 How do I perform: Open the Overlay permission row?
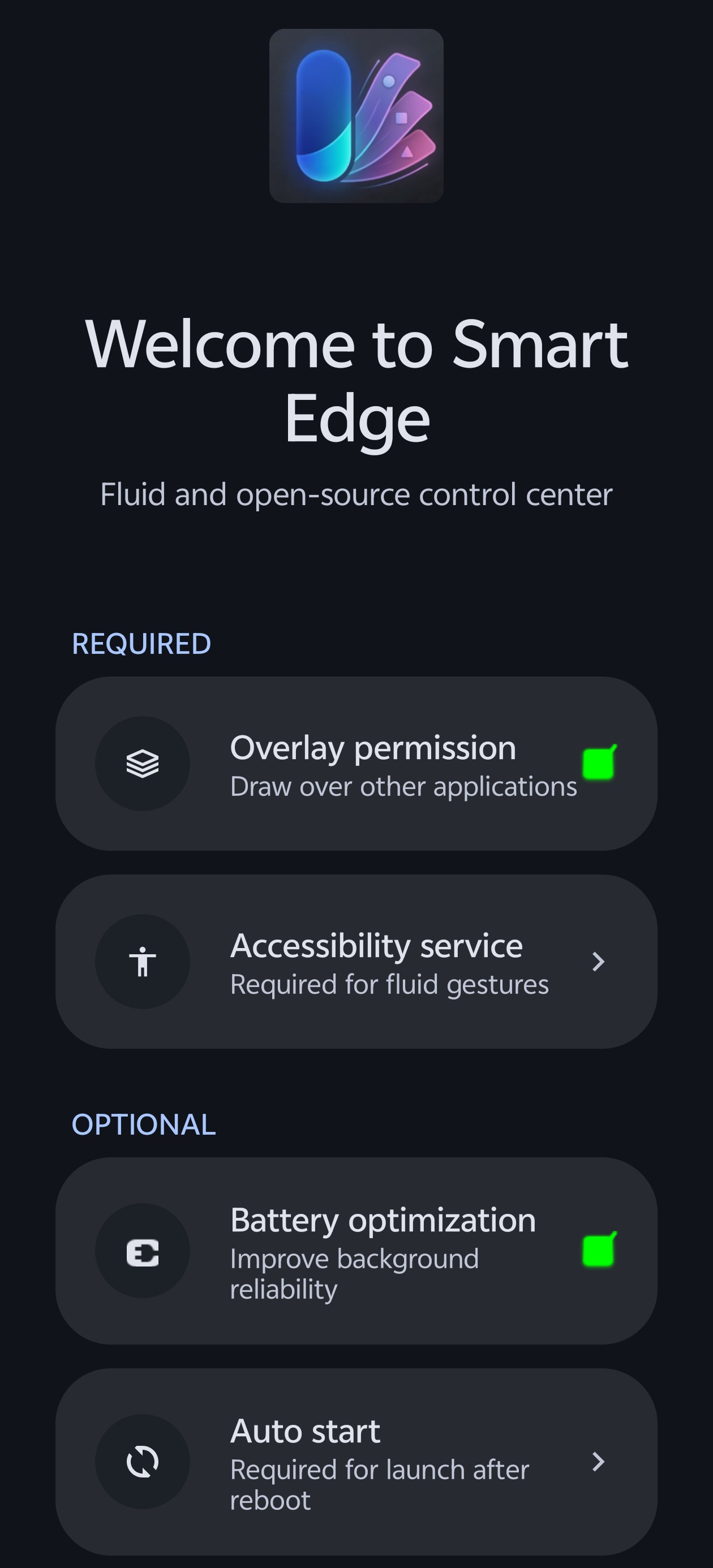click(x=356, y=763)
